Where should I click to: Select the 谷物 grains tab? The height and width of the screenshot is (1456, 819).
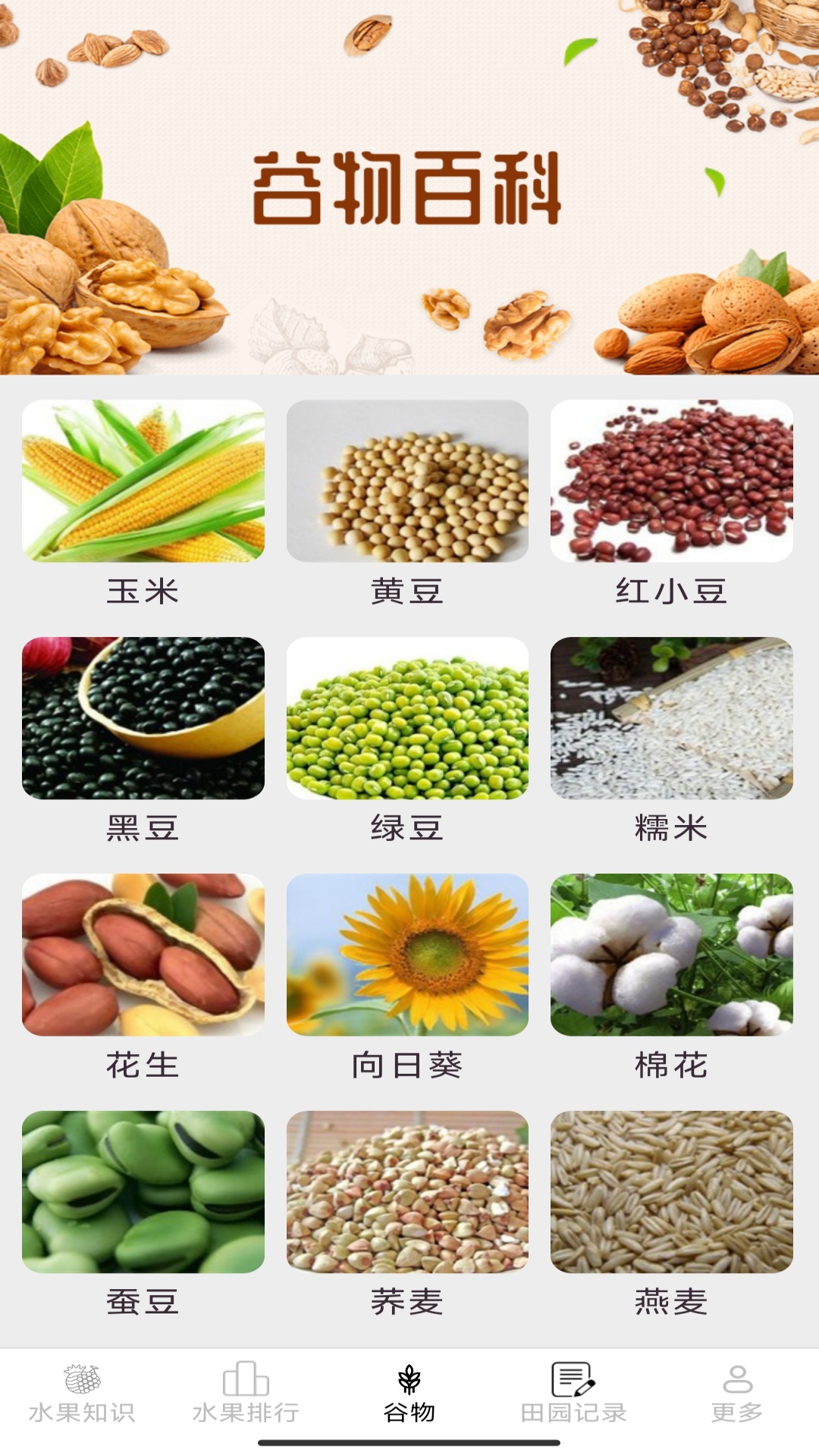409,1394
